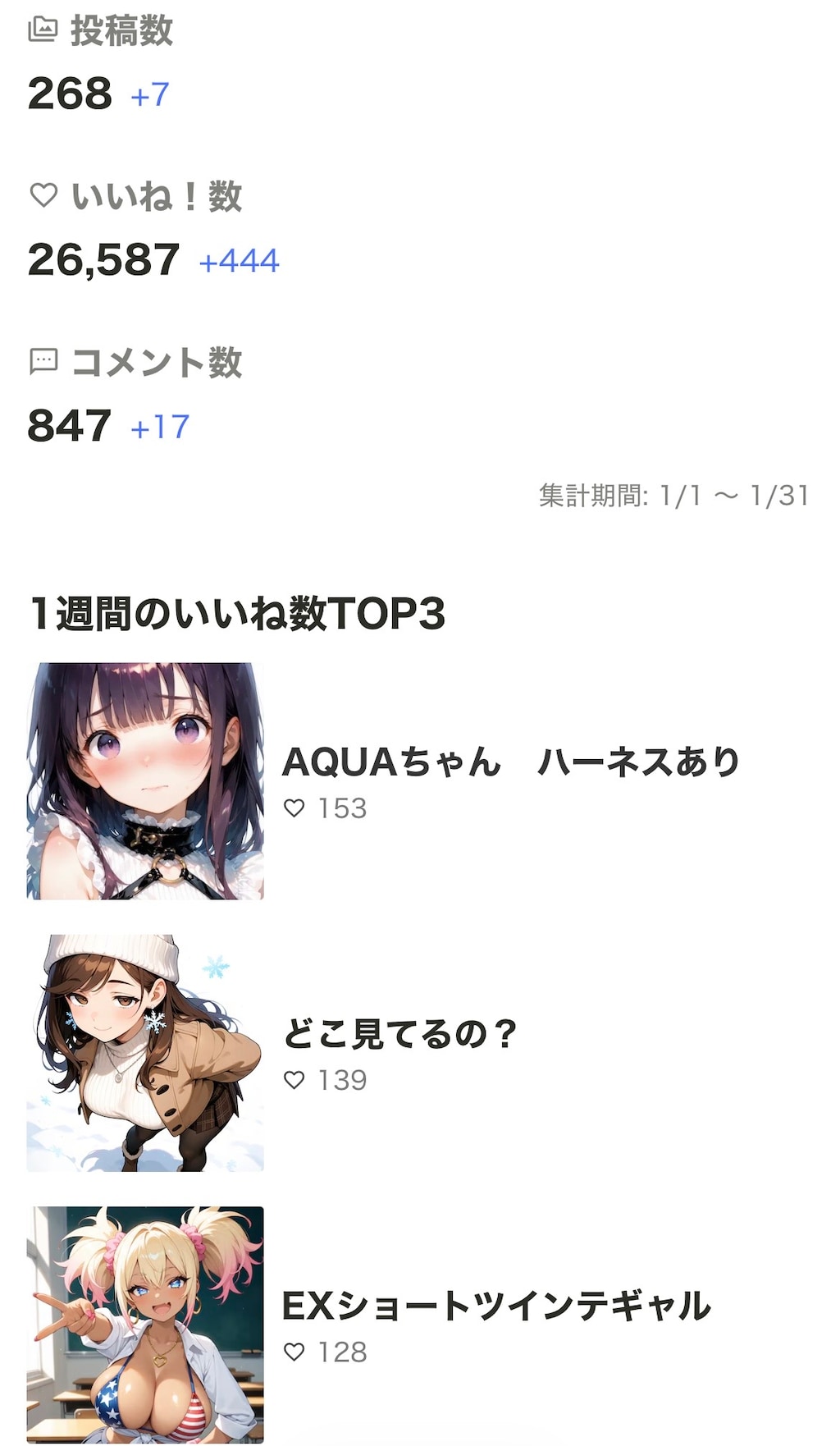Screen dimensions: 840x1446
Task: Click the total like count 26,587
Action: point(103,259)
